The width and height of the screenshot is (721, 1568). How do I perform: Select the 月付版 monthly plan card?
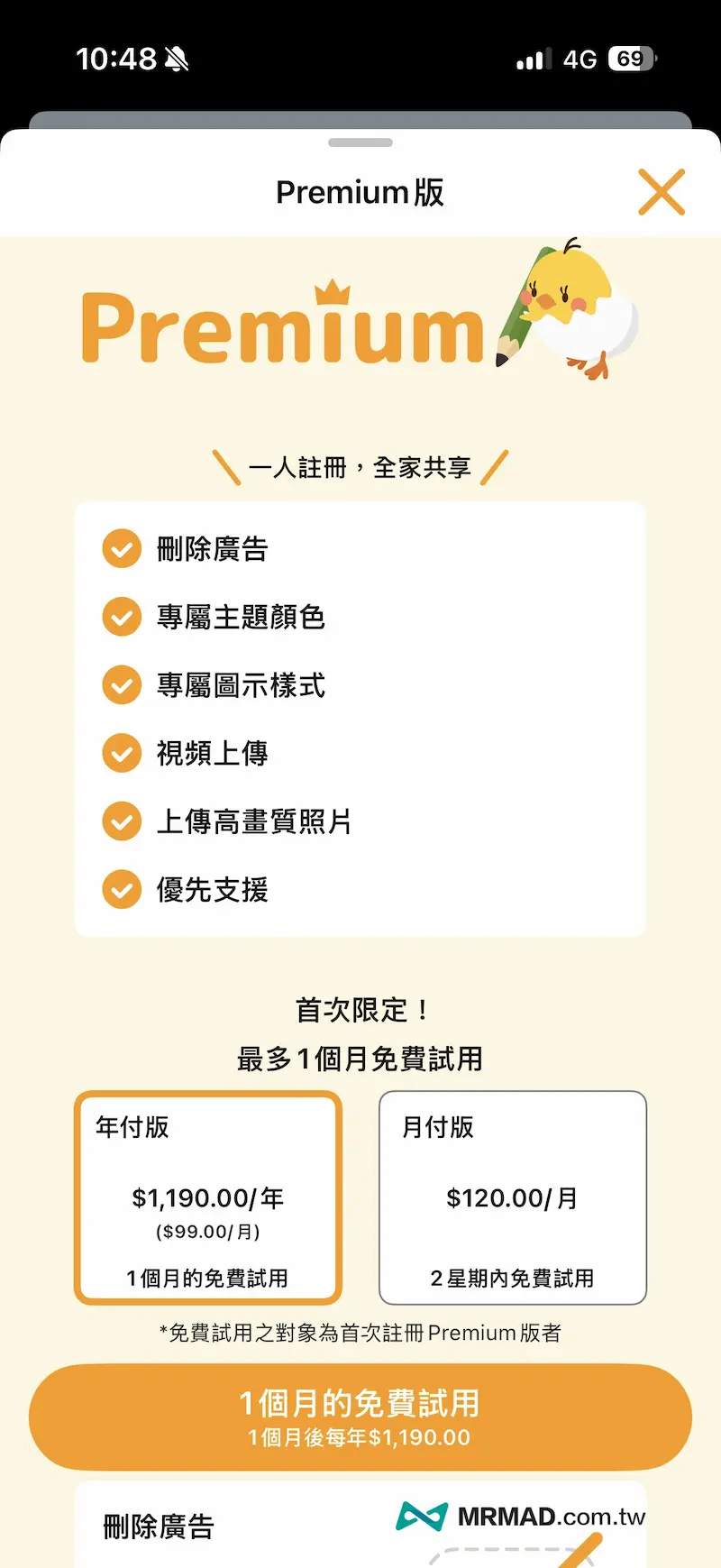(512, 1199)
